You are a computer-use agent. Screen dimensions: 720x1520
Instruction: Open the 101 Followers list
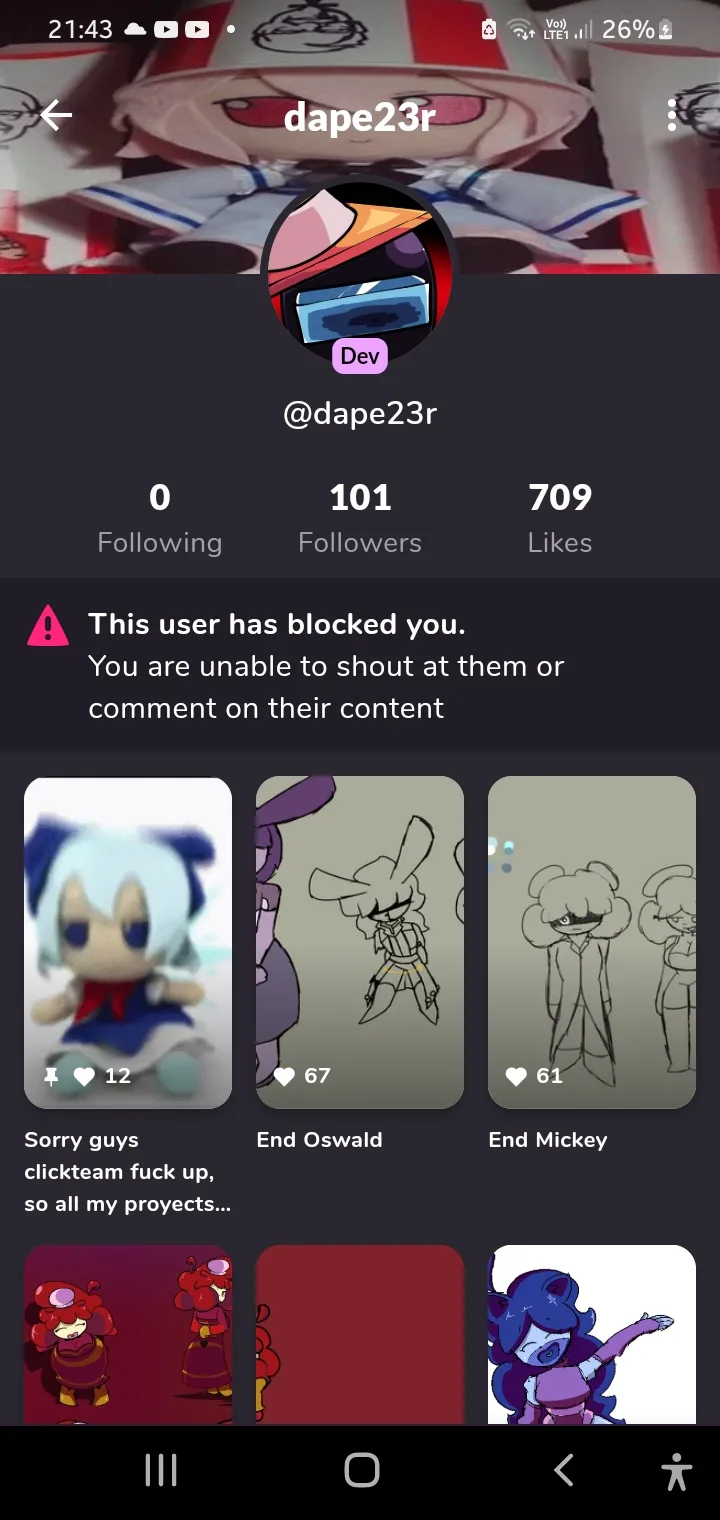(360, 518)
